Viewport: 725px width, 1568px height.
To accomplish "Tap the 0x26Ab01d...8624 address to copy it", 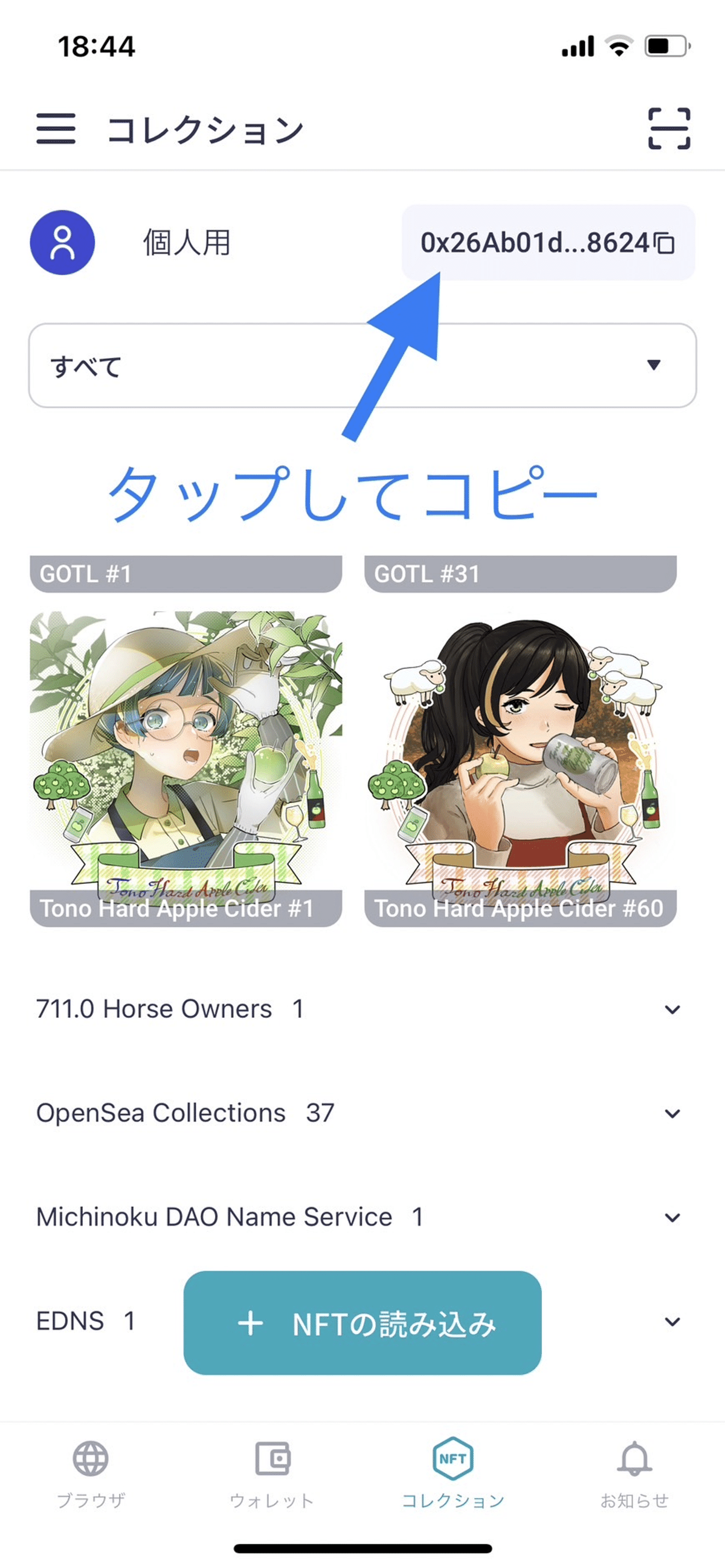I will point(536,243).
